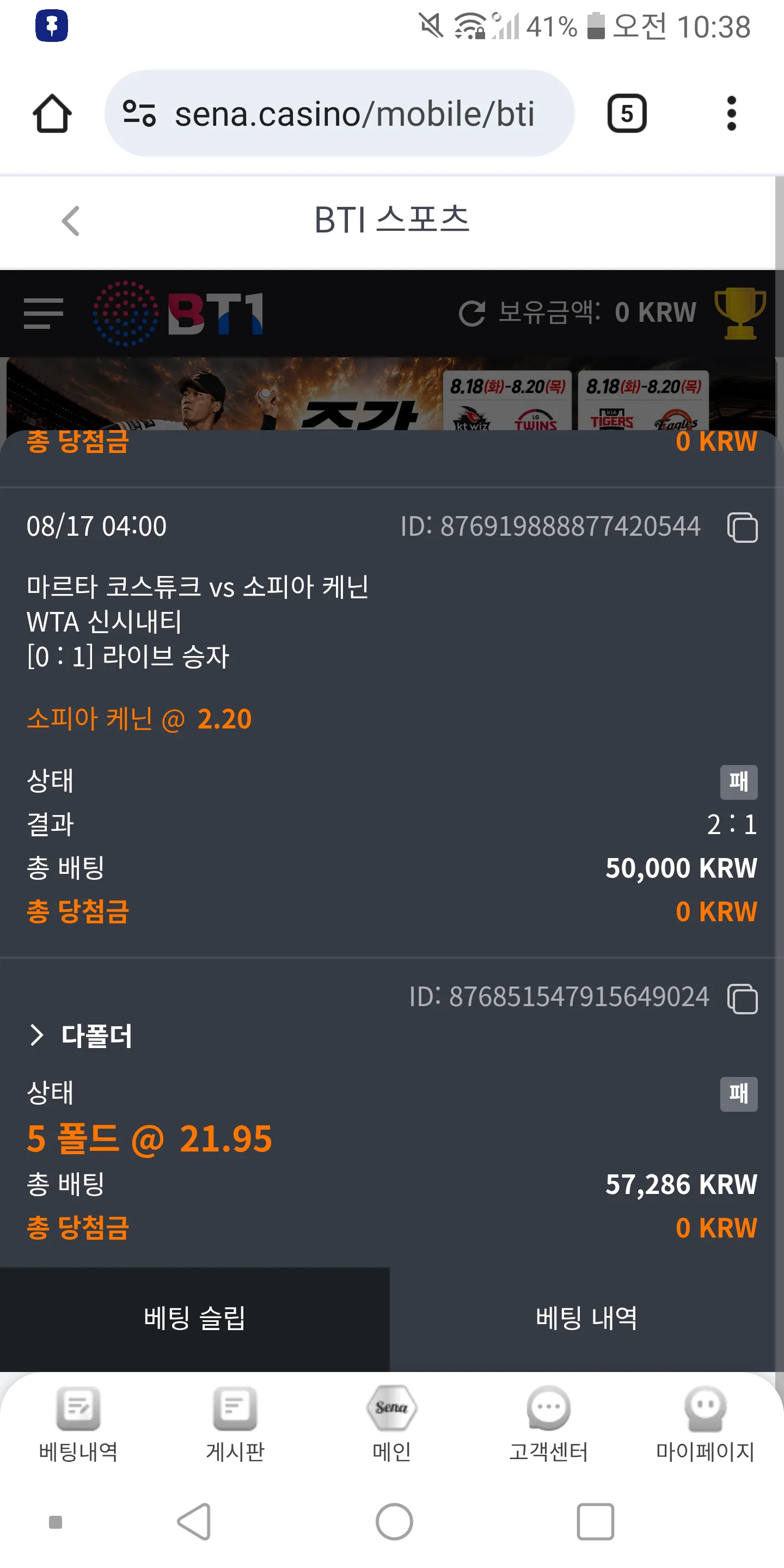Go to the browser home page
This screenshot has height=1568, width=784.
(52, 113)
